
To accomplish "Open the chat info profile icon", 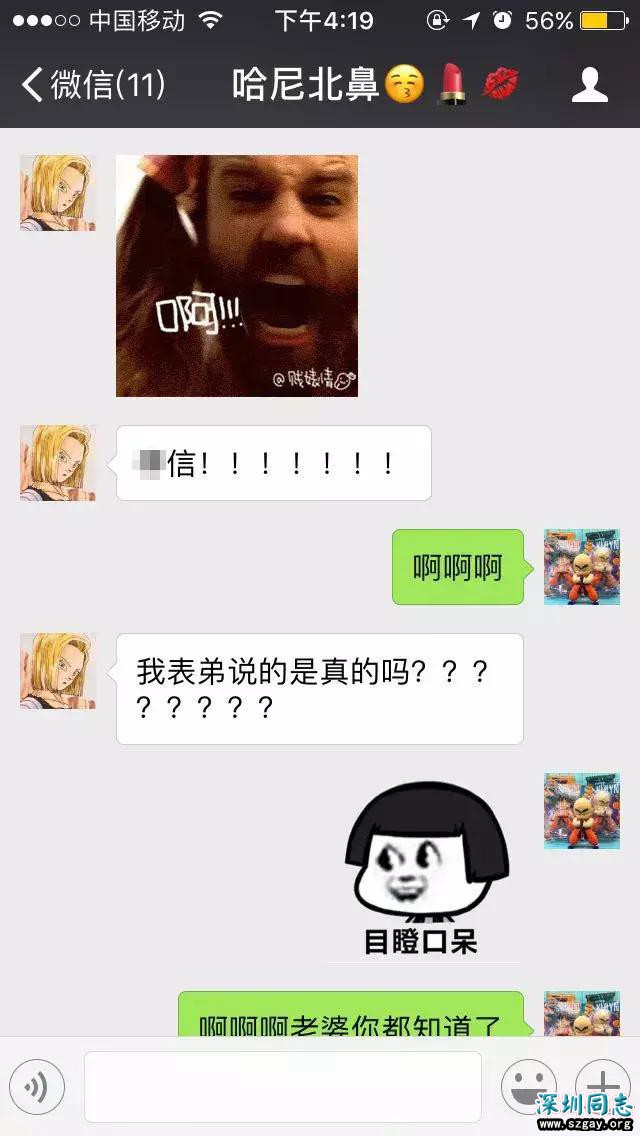I will coord(590,85).
